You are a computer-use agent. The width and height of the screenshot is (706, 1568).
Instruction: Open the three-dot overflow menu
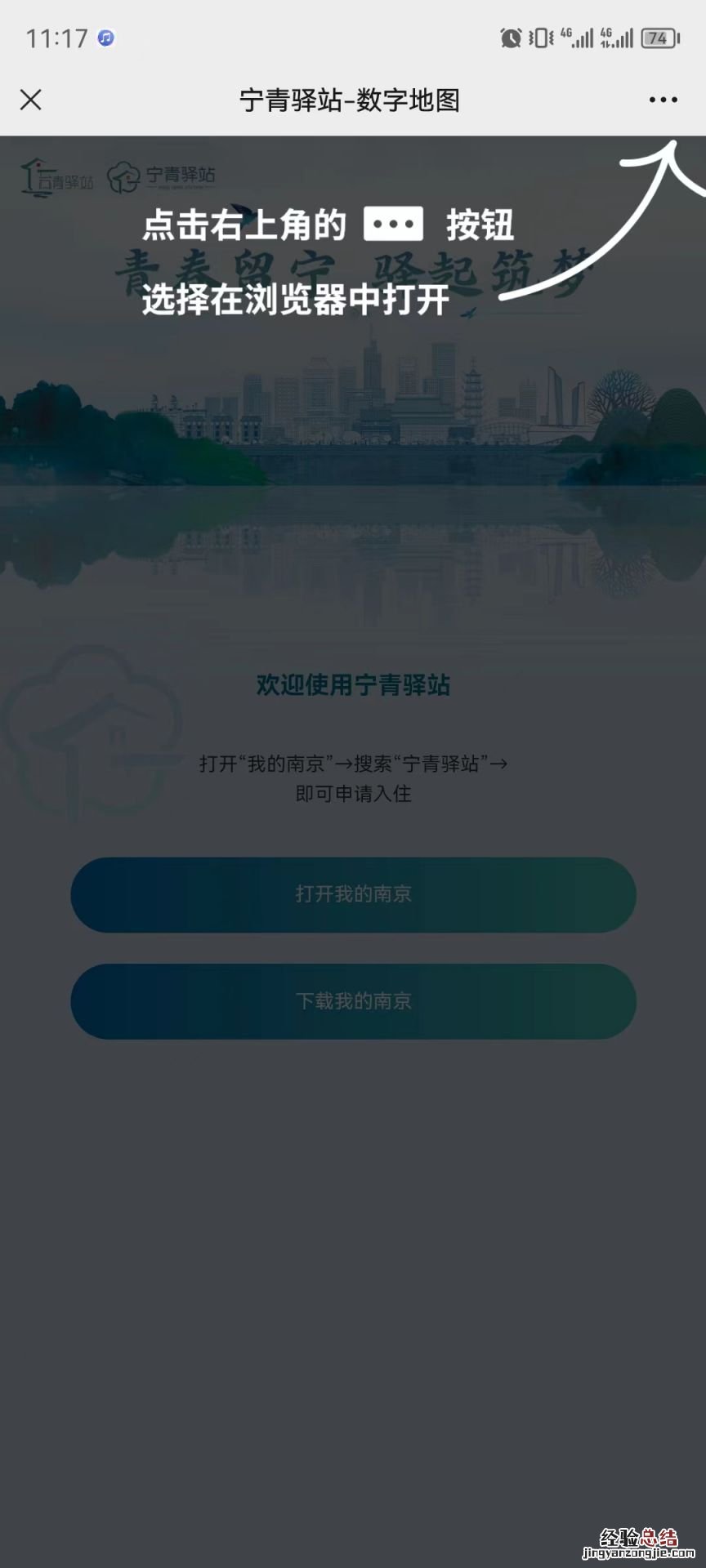point(663,100)
